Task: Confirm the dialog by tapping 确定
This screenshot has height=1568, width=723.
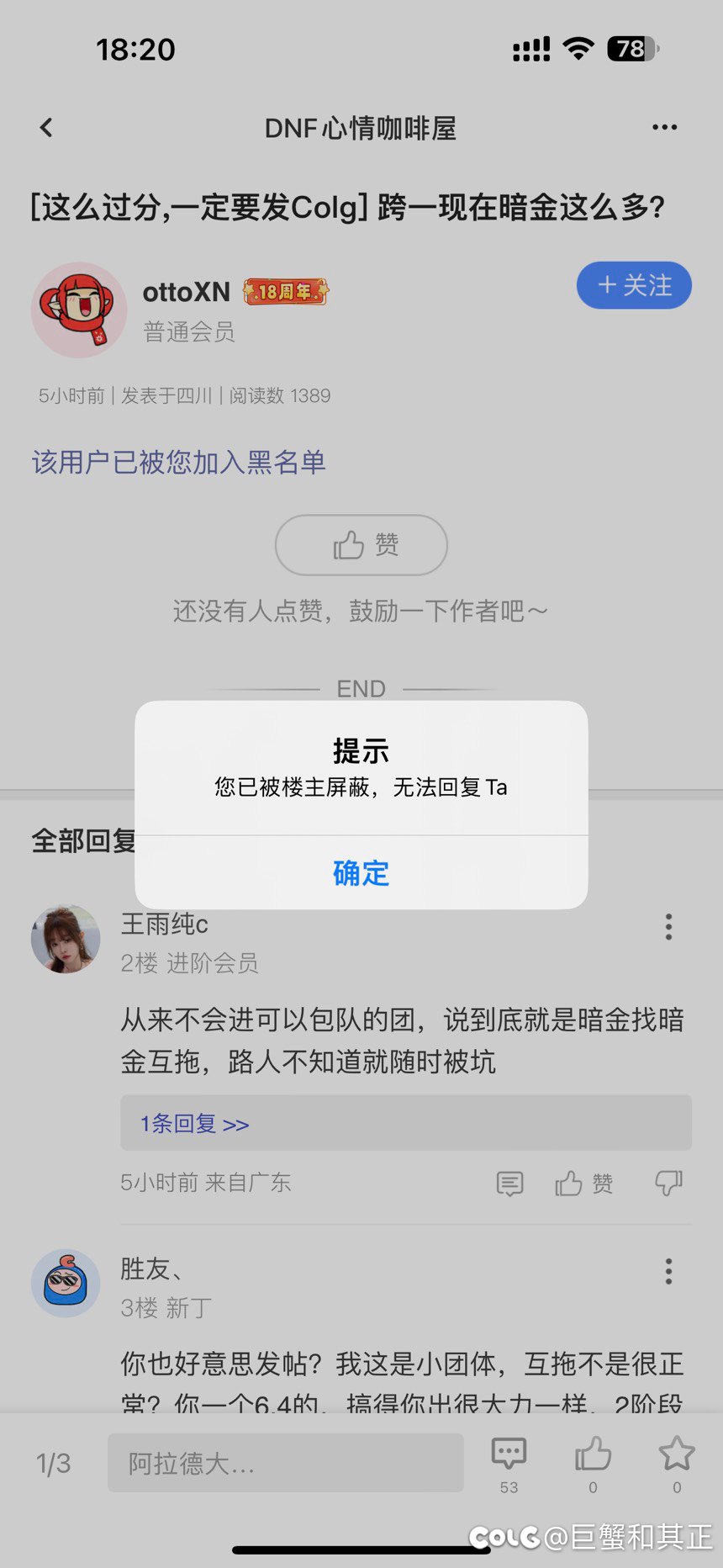Action: point(361,873)
